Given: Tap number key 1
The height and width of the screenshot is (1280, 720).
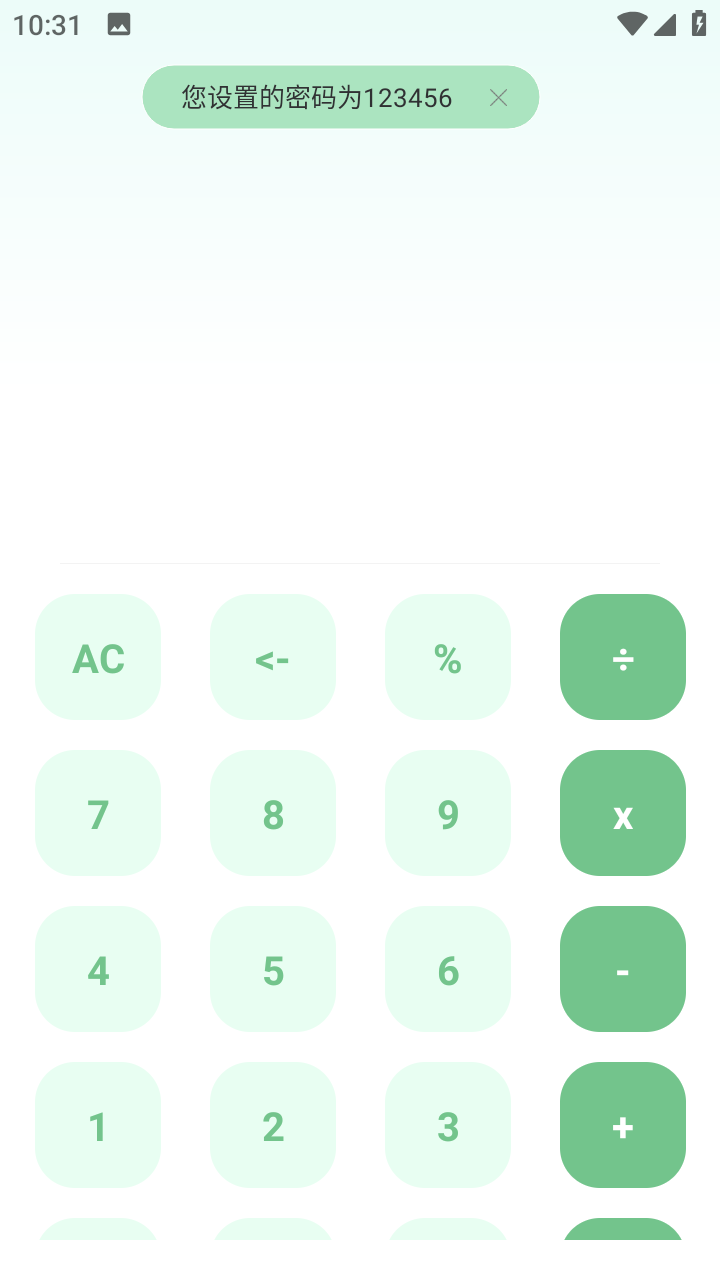Looking at the screenshot, I should [97, 1125].
